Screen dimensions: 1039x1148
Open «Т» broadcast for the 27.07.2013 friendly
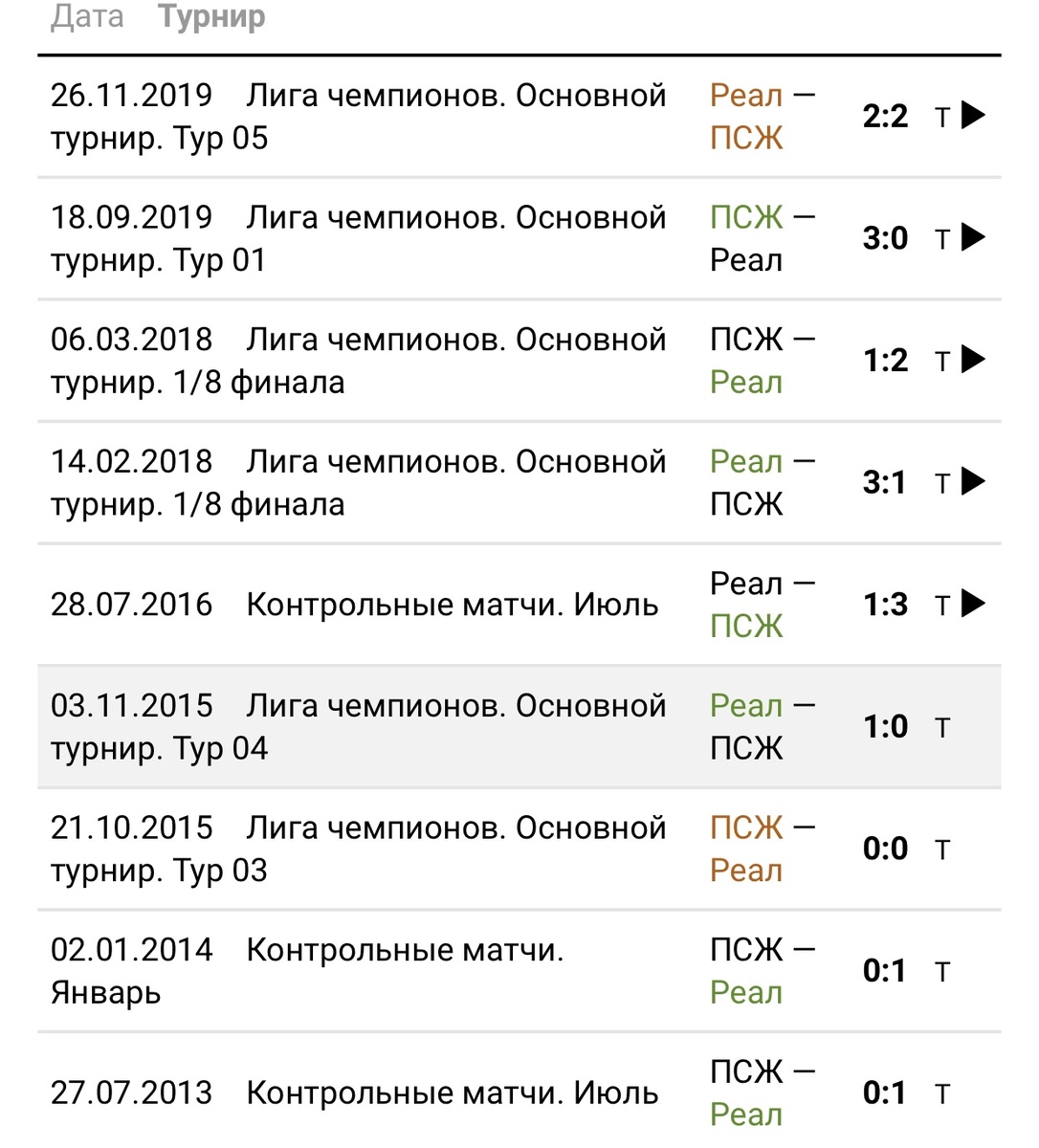tap(942, 1092)
